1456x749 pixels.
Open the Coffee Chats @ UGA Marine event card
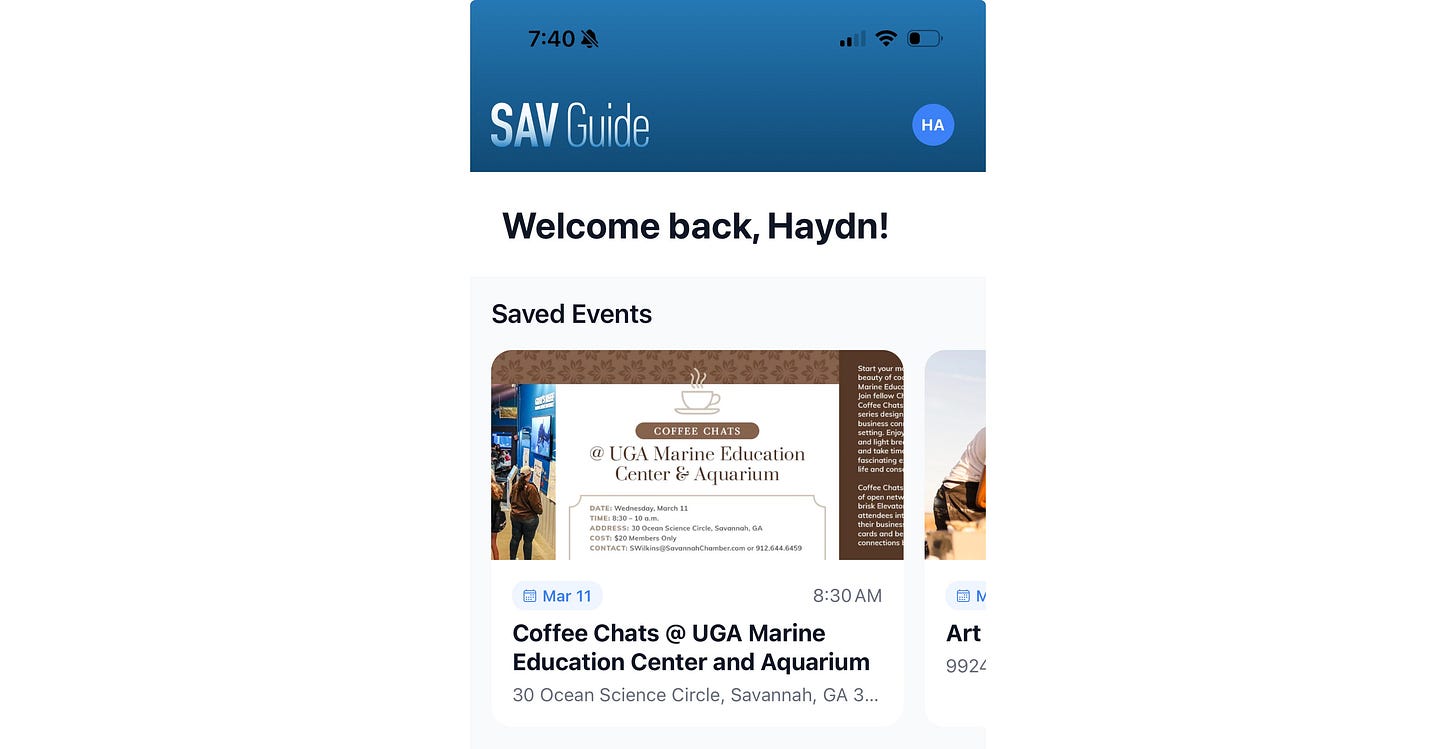click(x=697, y=537)
